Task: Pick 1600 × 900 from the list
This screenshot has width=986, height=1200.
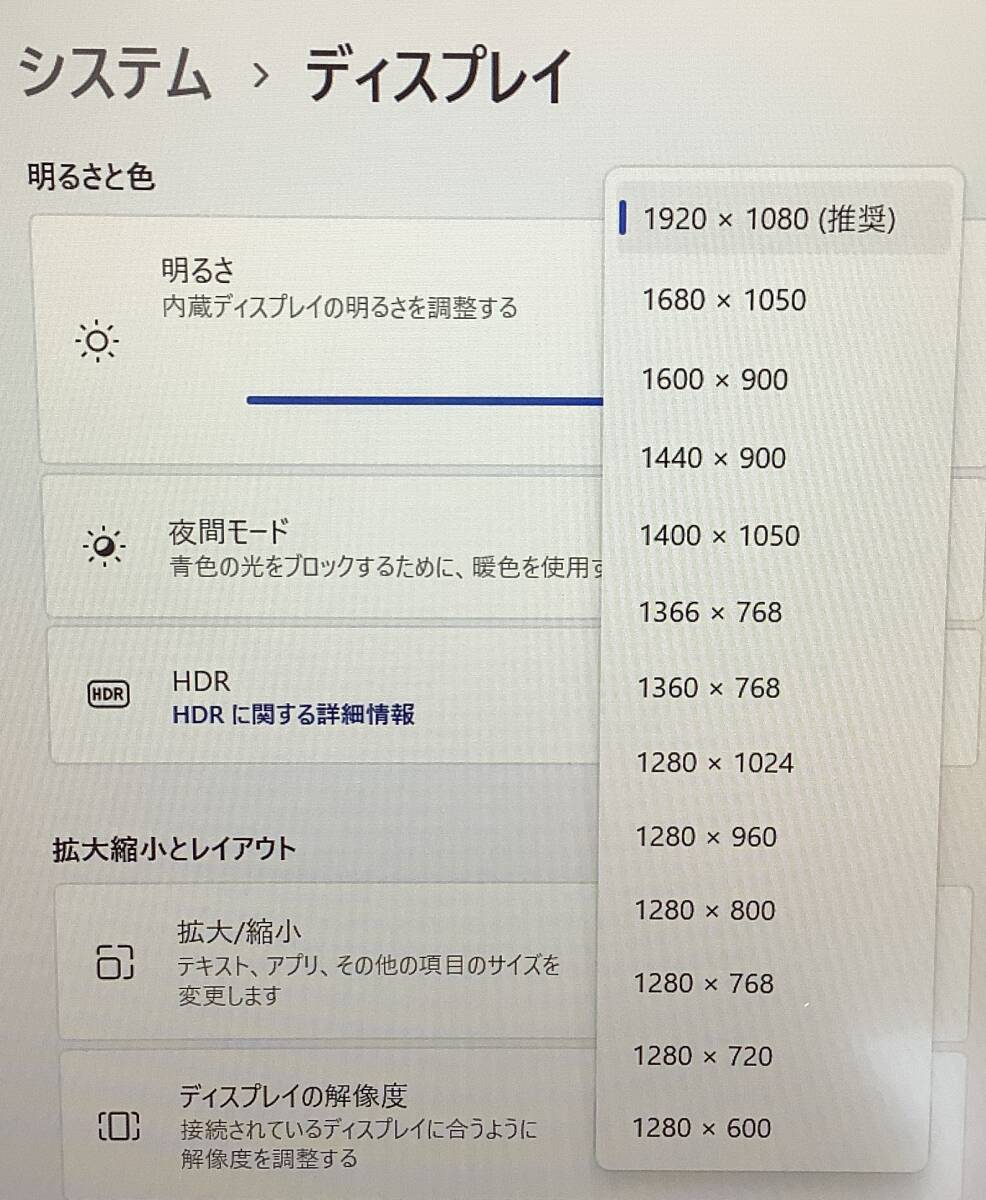Action: (714, 379)
